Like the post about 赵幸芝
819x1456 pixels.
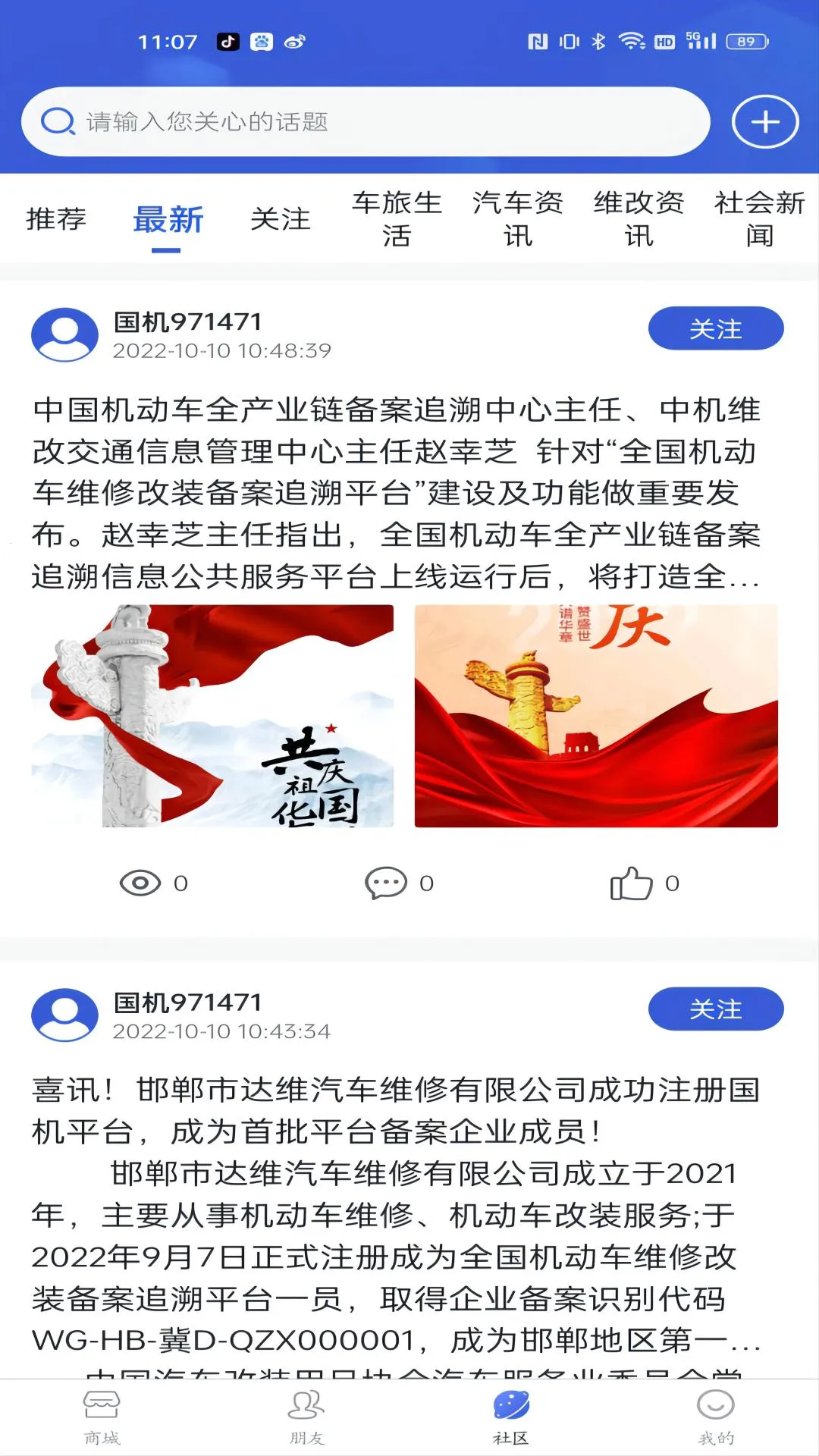tap(631, 883)
